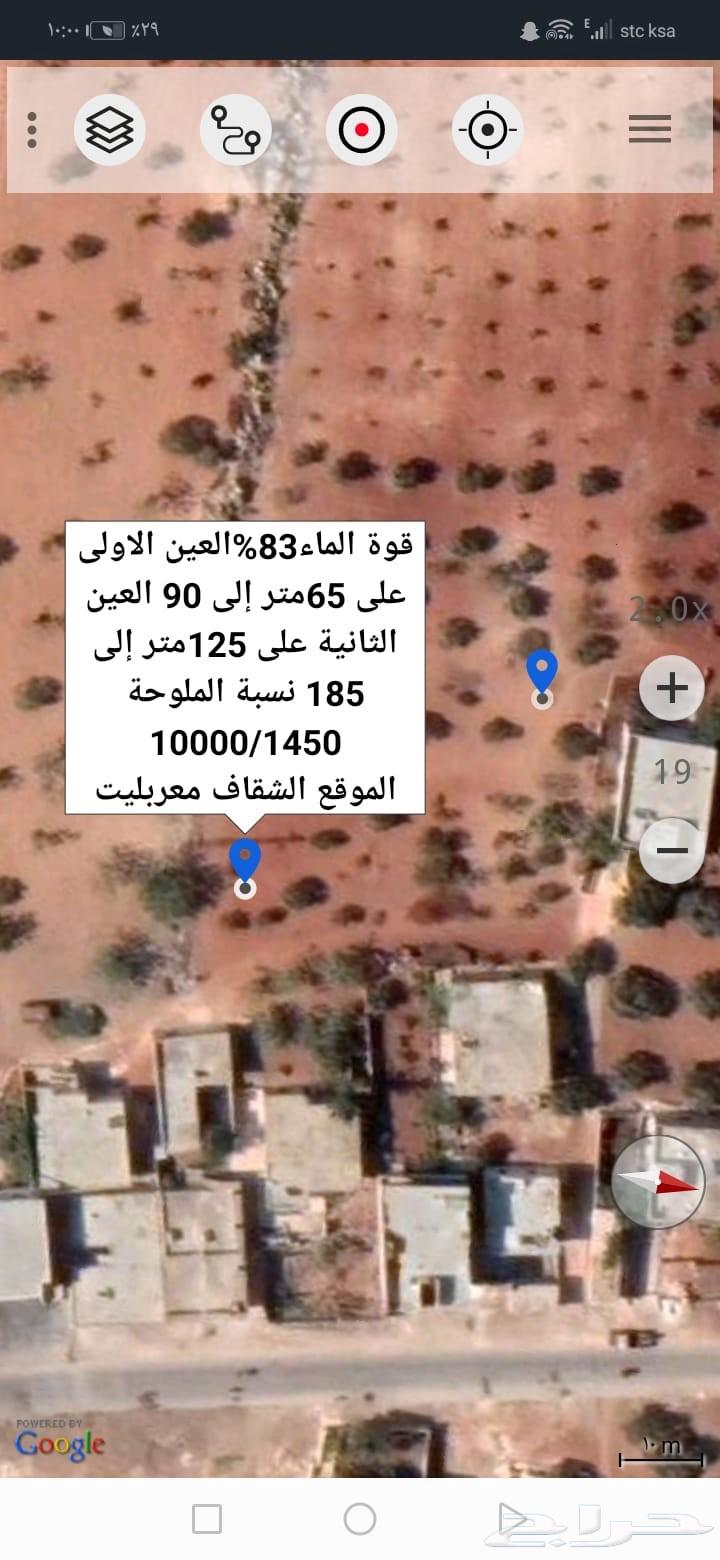Open the three-dot overflow menu
Image resolution: width=720 pixels, height=1560 pixels.
coord(32,130)
